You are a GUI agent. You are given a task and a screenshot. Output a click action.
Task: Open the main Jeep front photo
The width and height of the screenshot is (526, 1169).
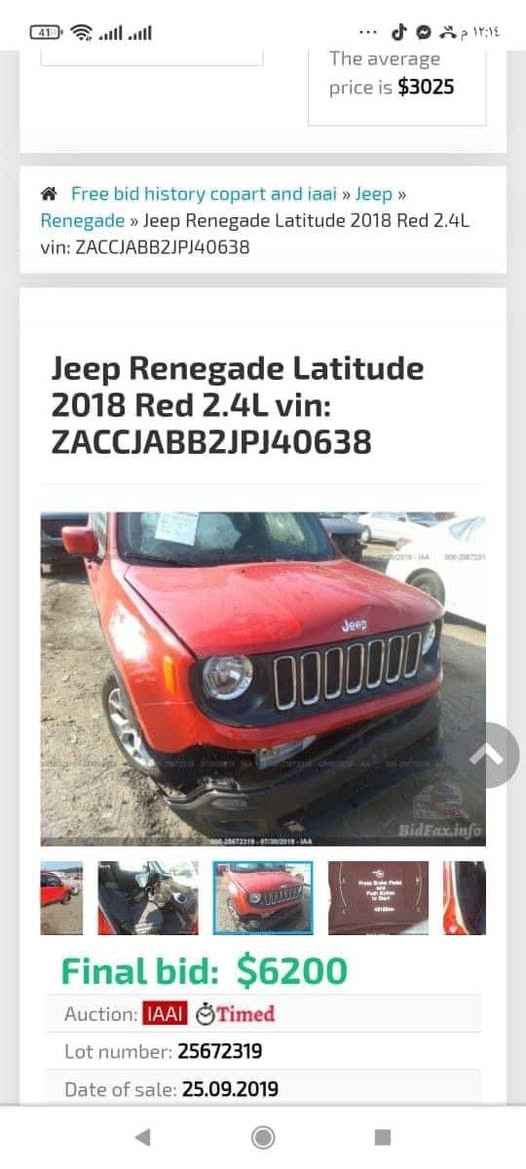click(x=263, y=678)
